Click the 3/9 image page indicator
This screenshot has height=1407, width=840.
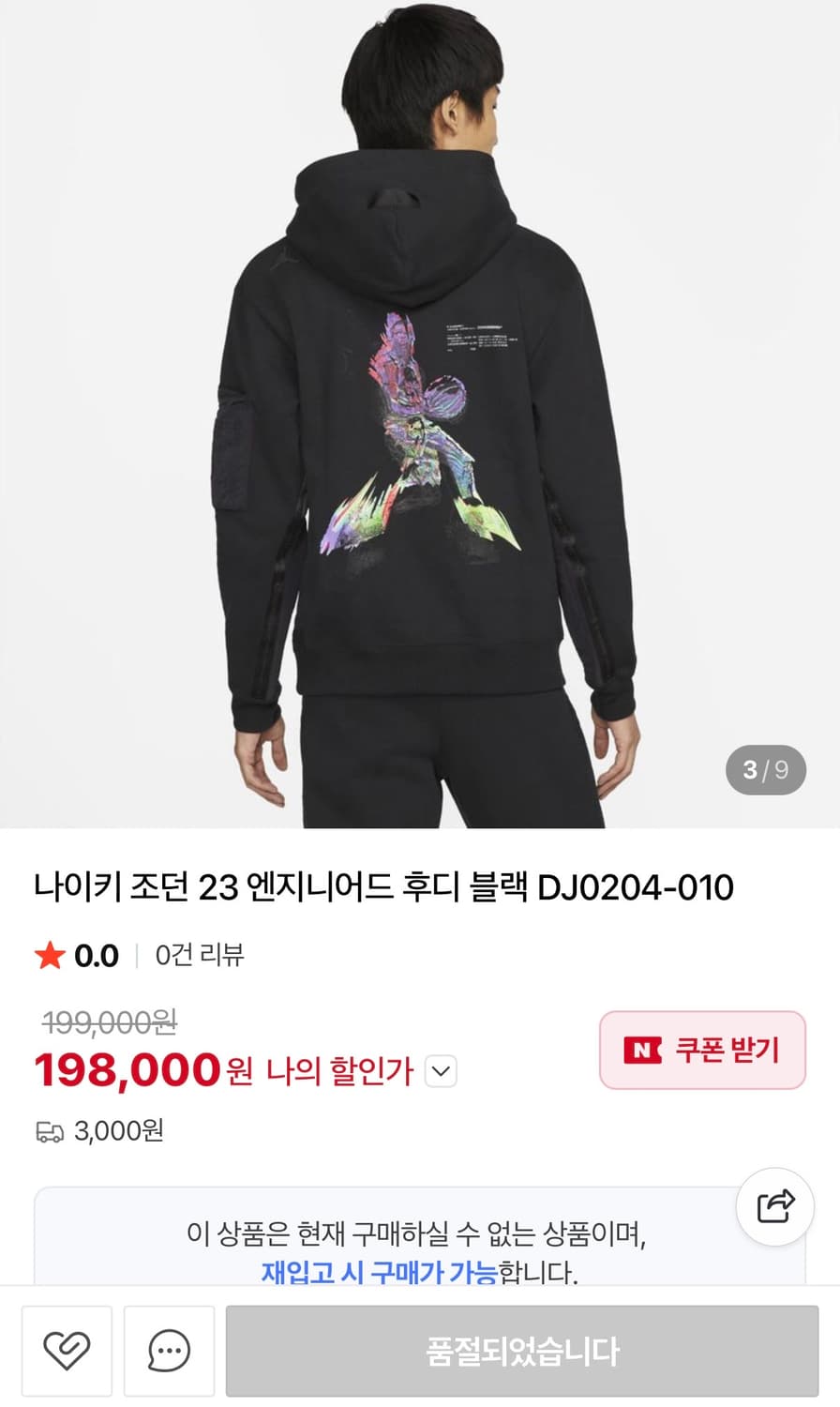(x=765, y=769)
